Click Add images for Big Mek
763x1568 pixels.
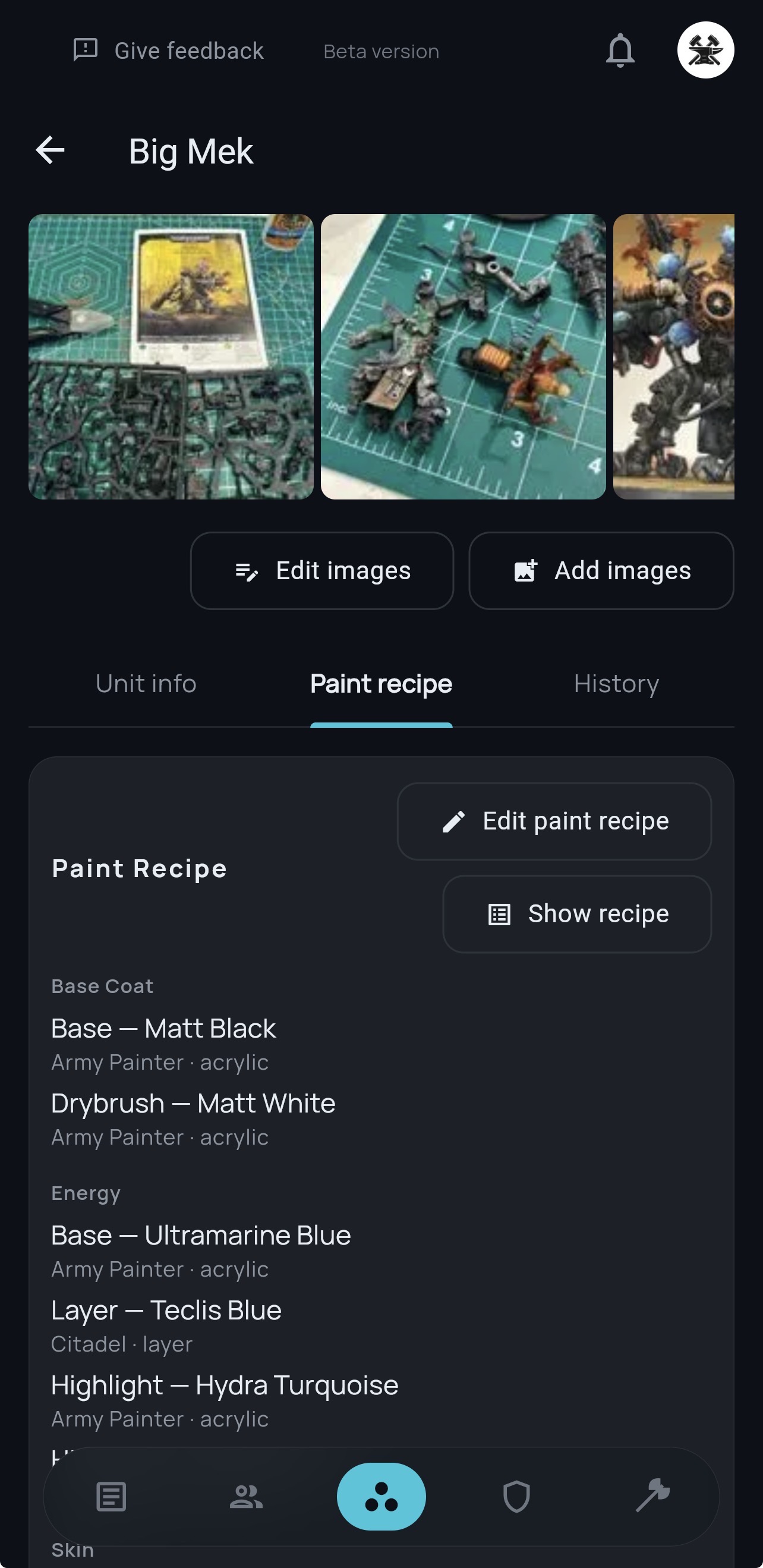pyautogui.click(x=601, y=570)
